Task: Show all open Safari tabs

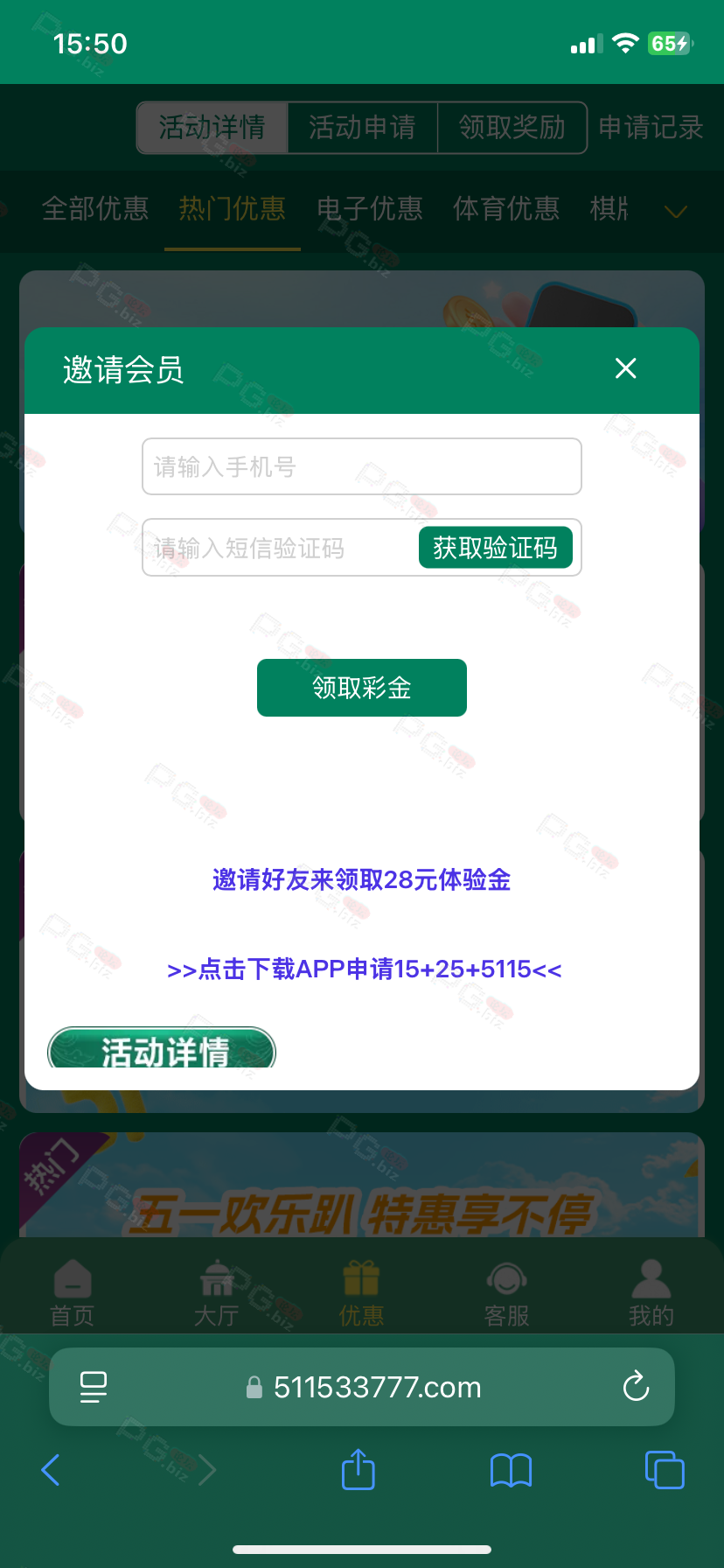Action: pos(665,1470)
